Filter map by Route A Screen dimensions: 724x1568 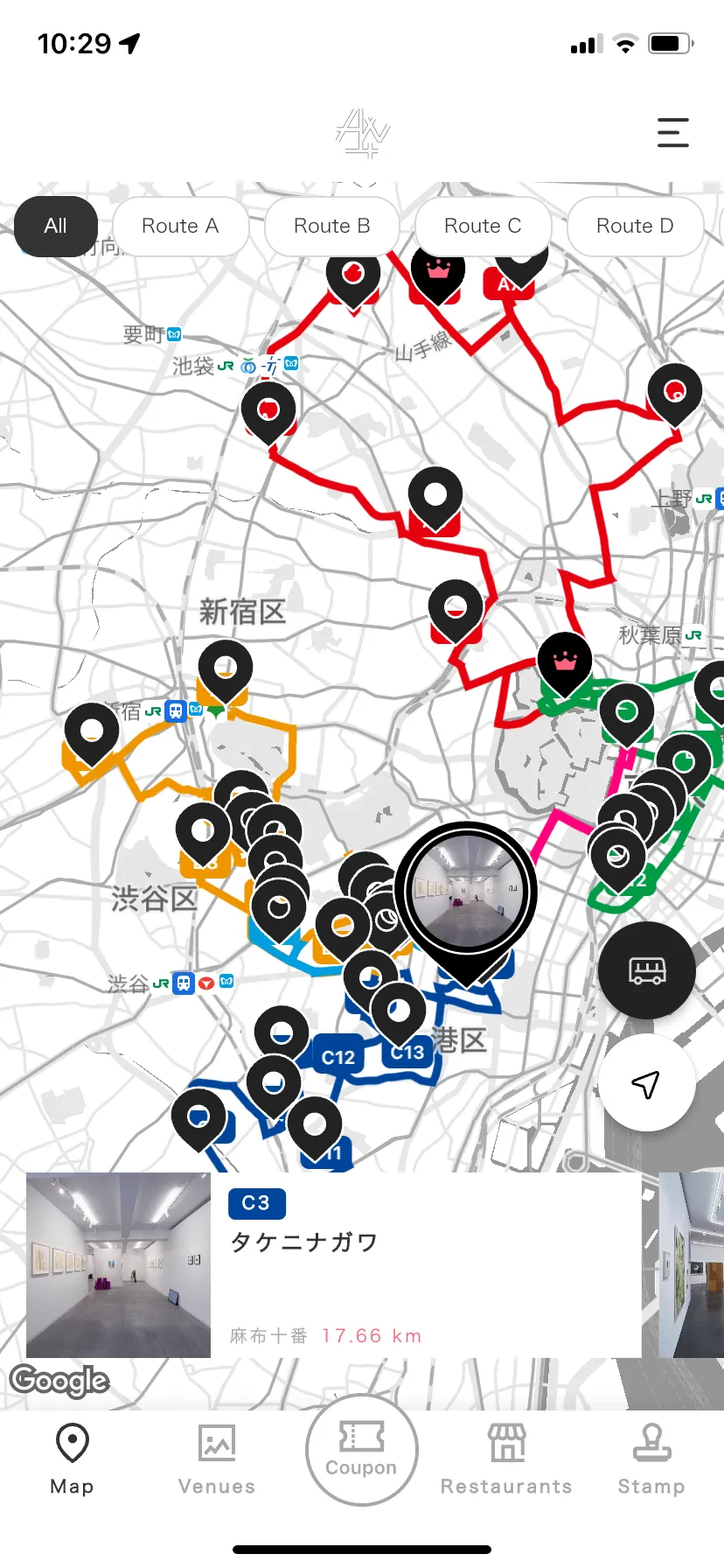(x=180, y=226)
